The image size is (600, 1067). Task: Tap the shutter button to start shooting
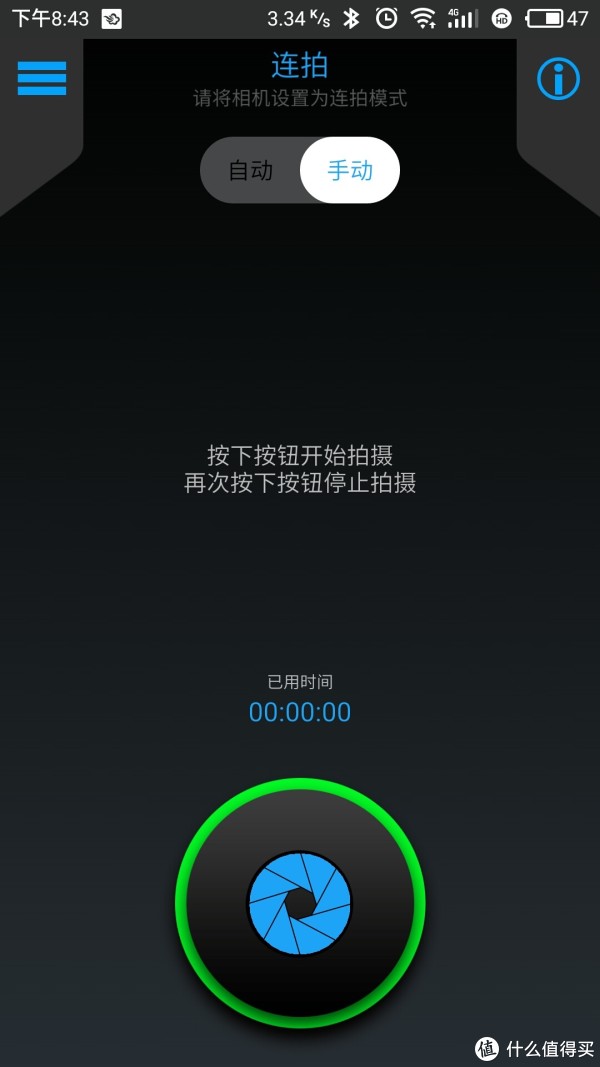tap(300, 903)
